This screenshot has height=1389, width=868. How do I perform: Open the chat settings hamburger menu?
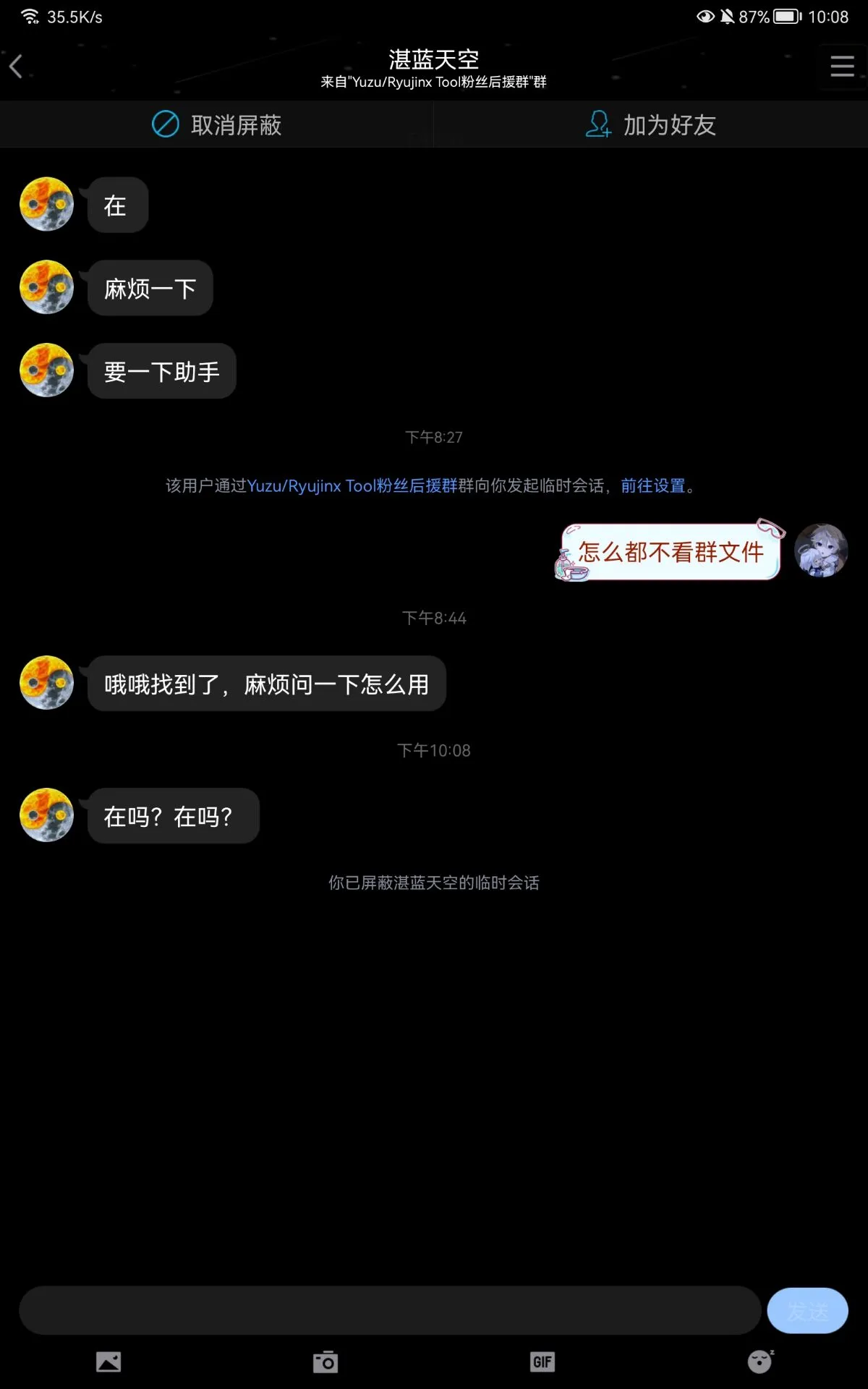pos(842,67)
